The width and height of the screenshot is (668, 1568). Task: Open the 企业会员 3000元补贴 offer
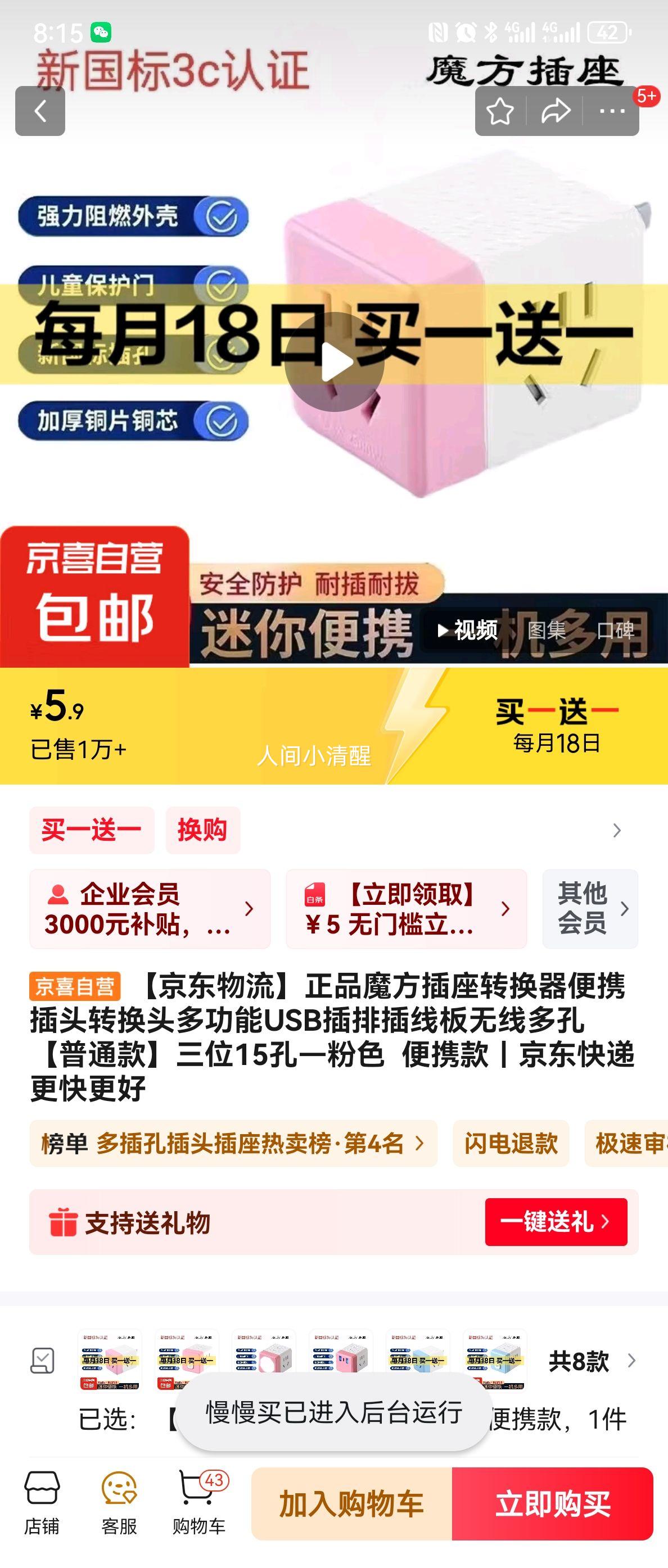coord(150,909)
